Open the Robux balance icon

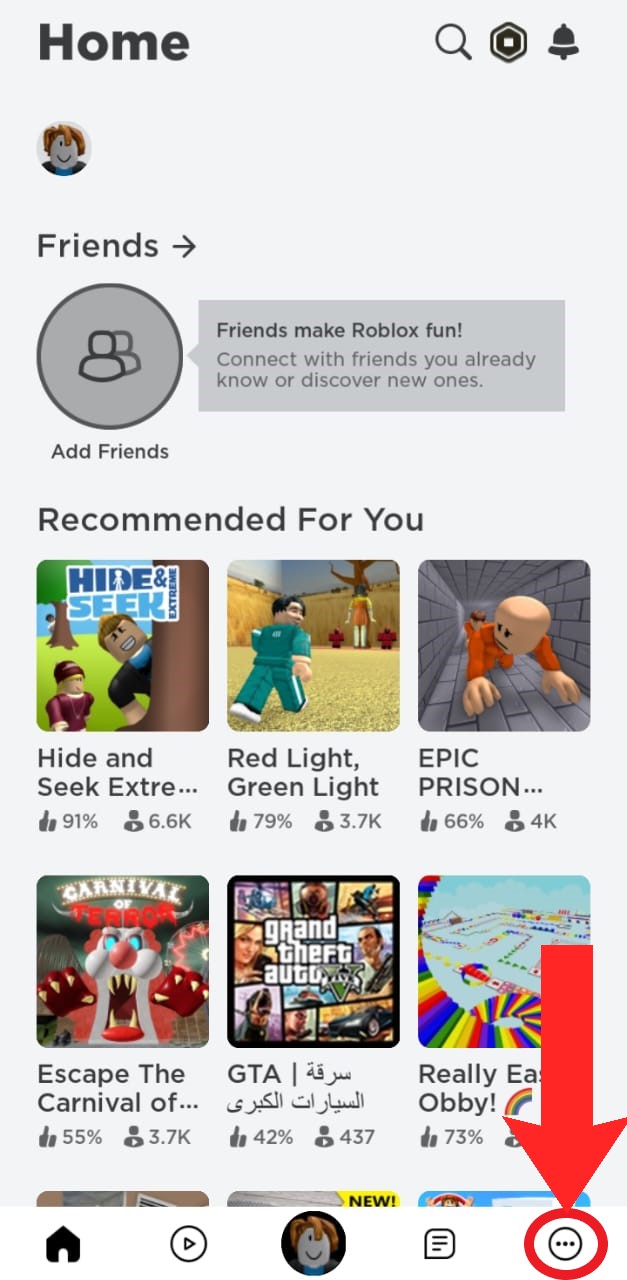click(508, 42)
